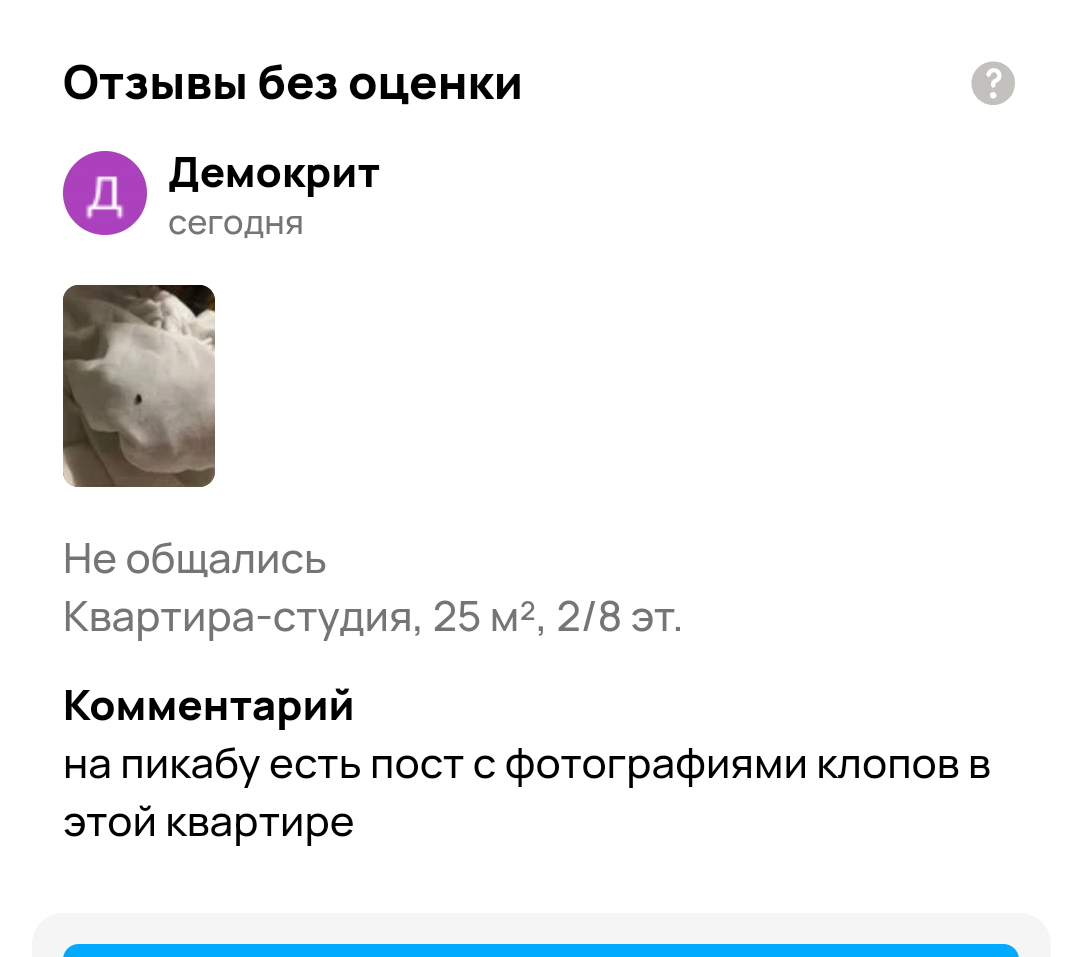The image size is (1080, 957).
Task: Open Демокрит's profile avatar
Action: pos(105,194)
